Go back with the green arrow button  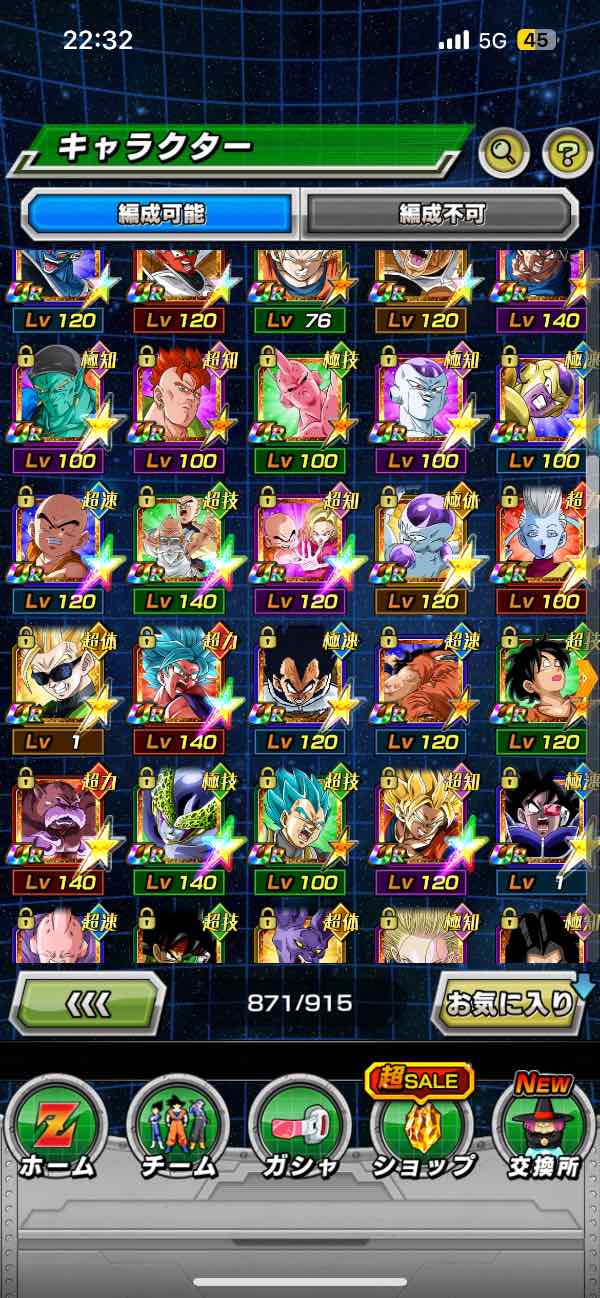88,1003
